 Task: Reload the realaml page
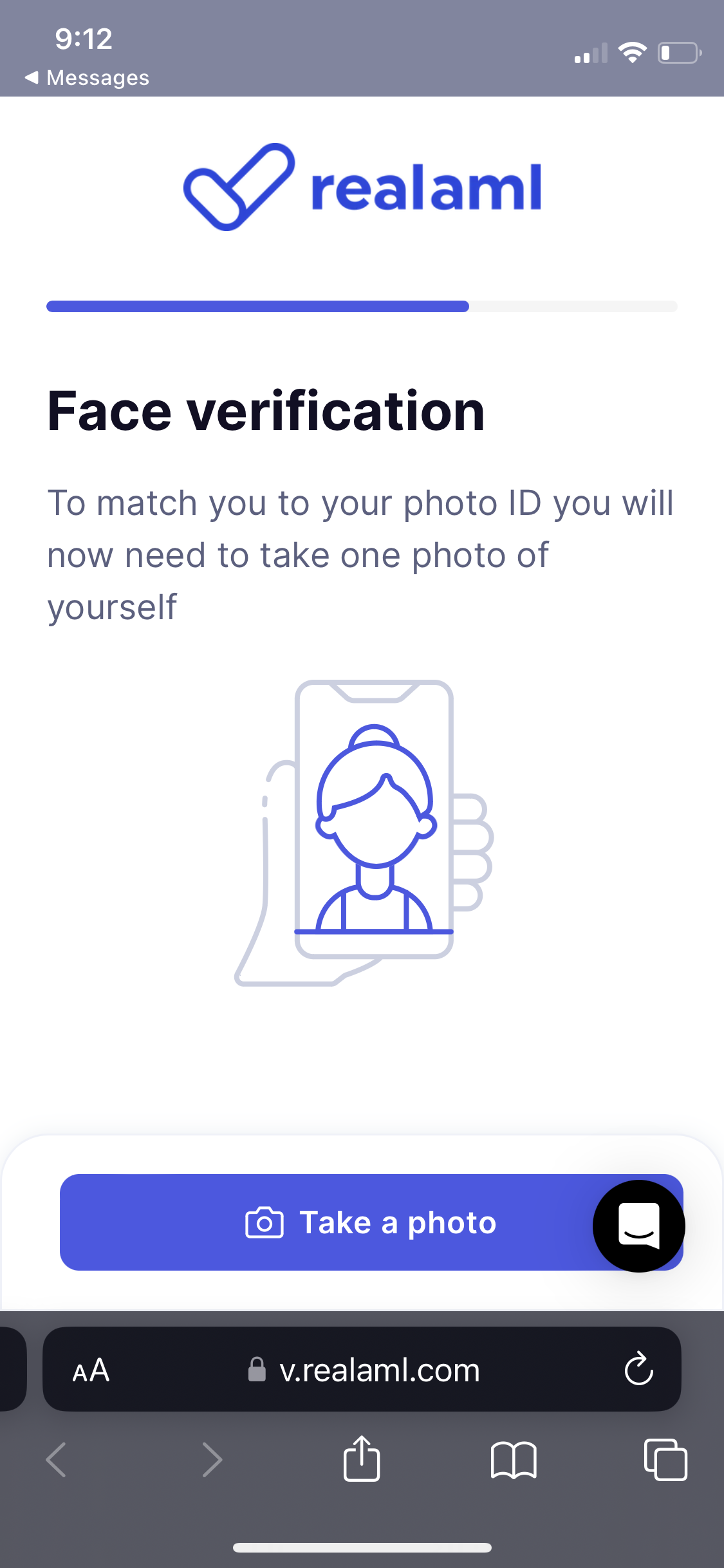coord(638,1368)
